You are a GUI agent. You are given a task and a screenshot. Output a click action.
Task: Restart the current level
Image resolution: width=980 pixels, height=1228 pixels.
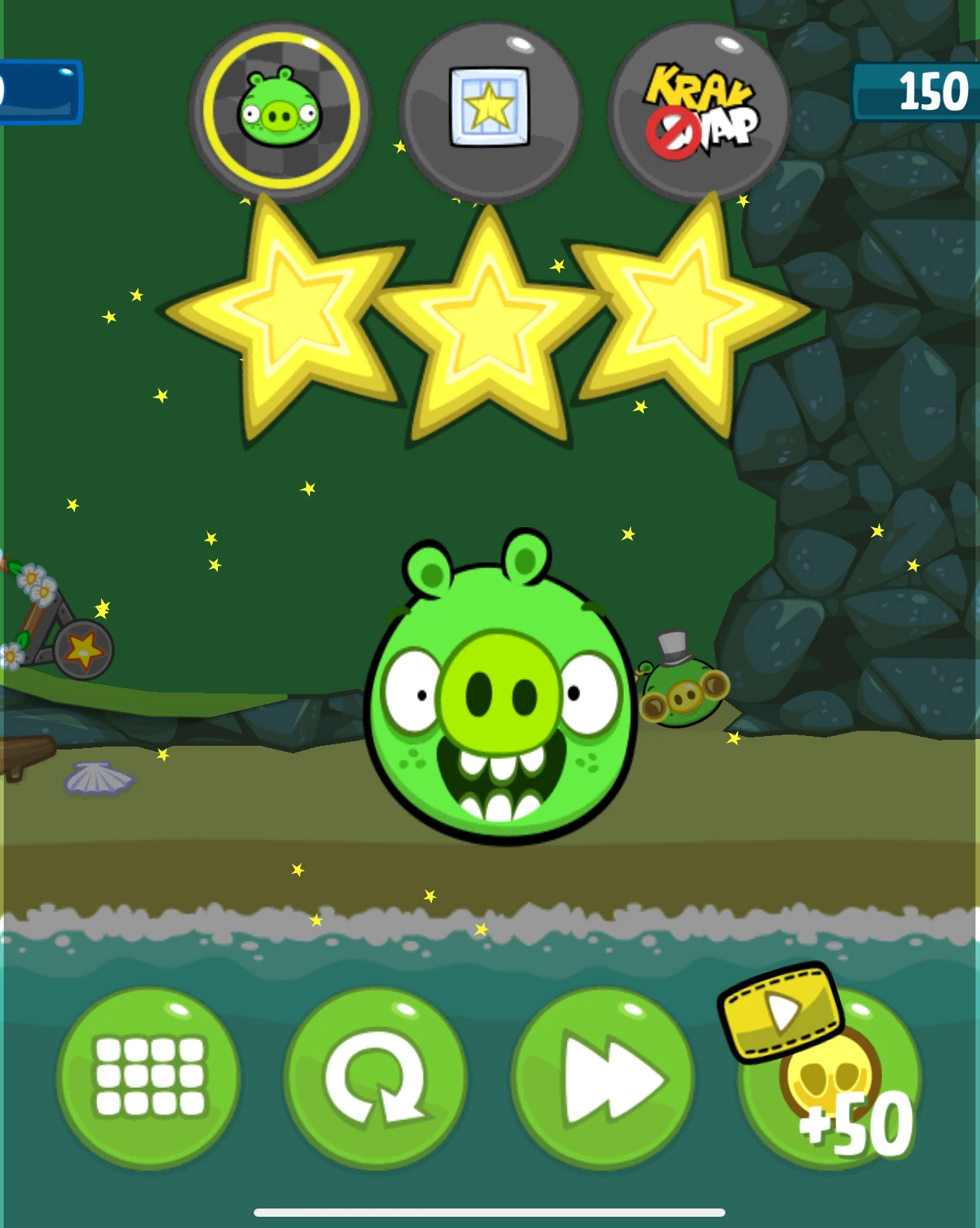tap(375, 1077)
